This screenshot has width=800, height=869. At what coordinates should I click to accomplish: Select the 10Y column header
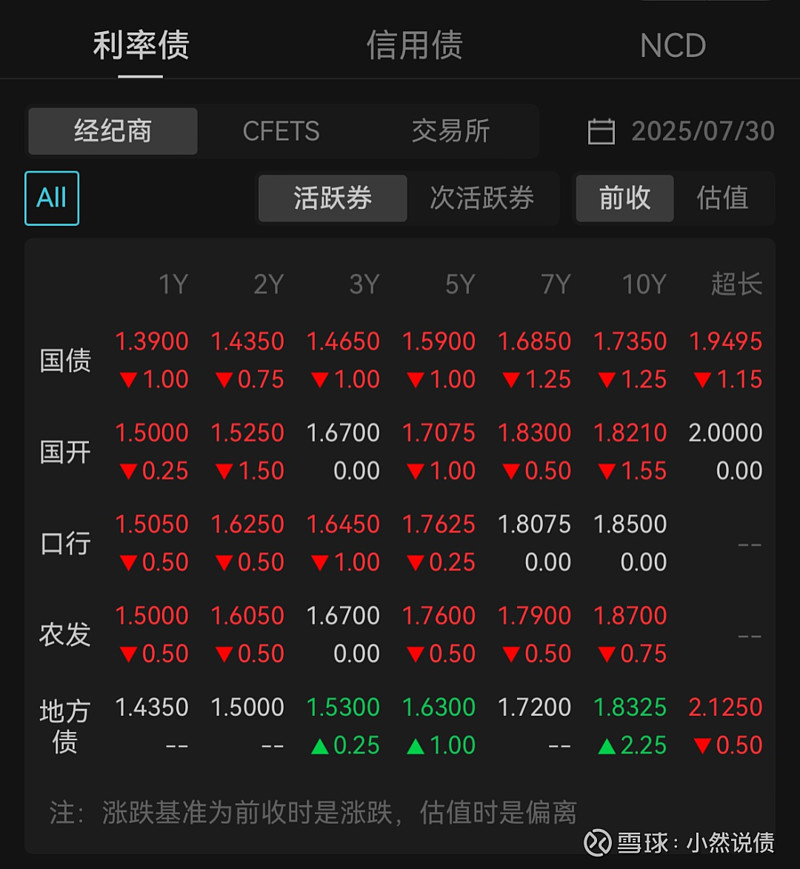pos(643,284)
